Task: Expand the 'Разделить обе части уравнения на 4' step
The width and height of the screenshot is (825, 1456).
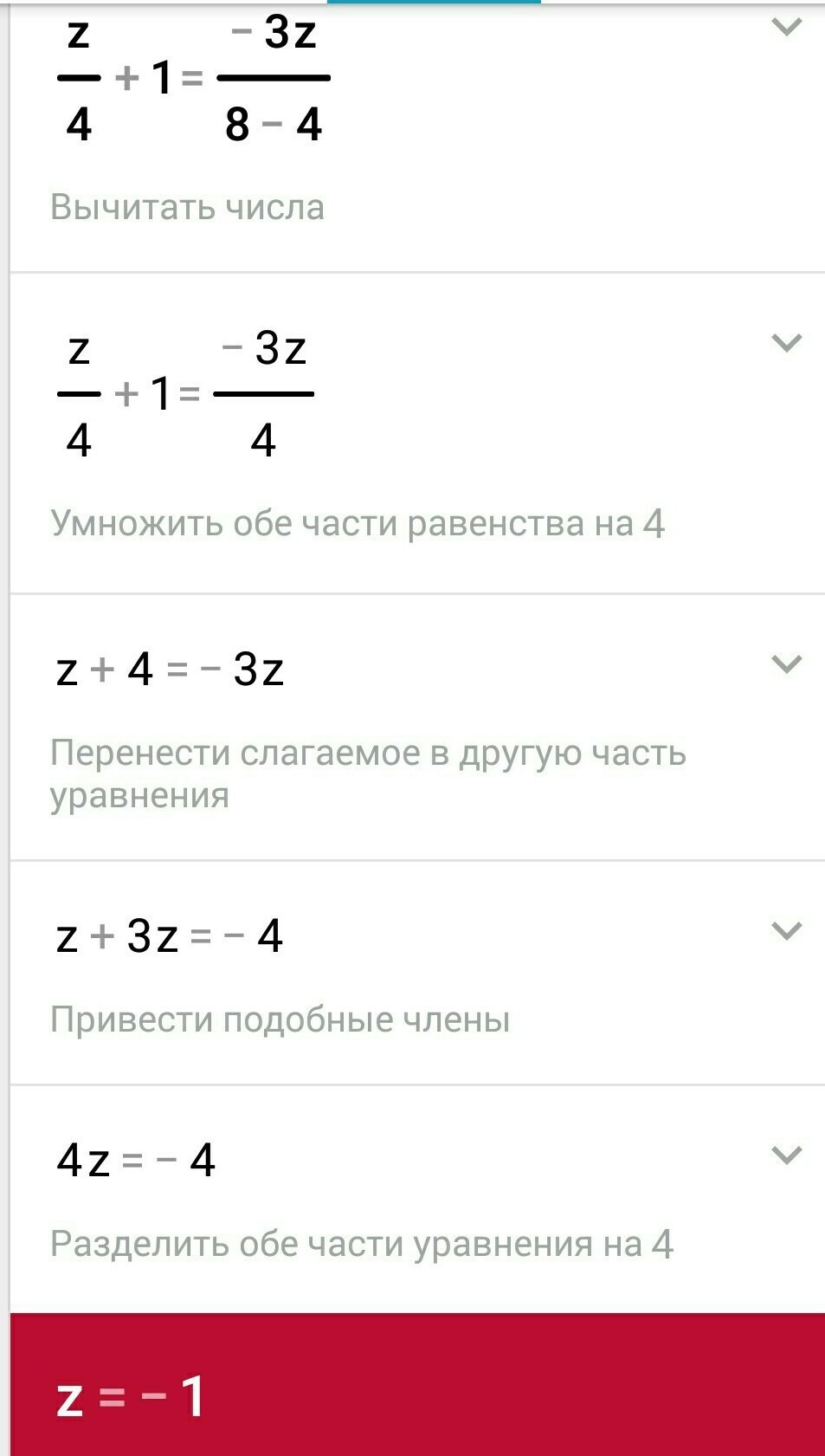Action: (x=786, y=1155)
